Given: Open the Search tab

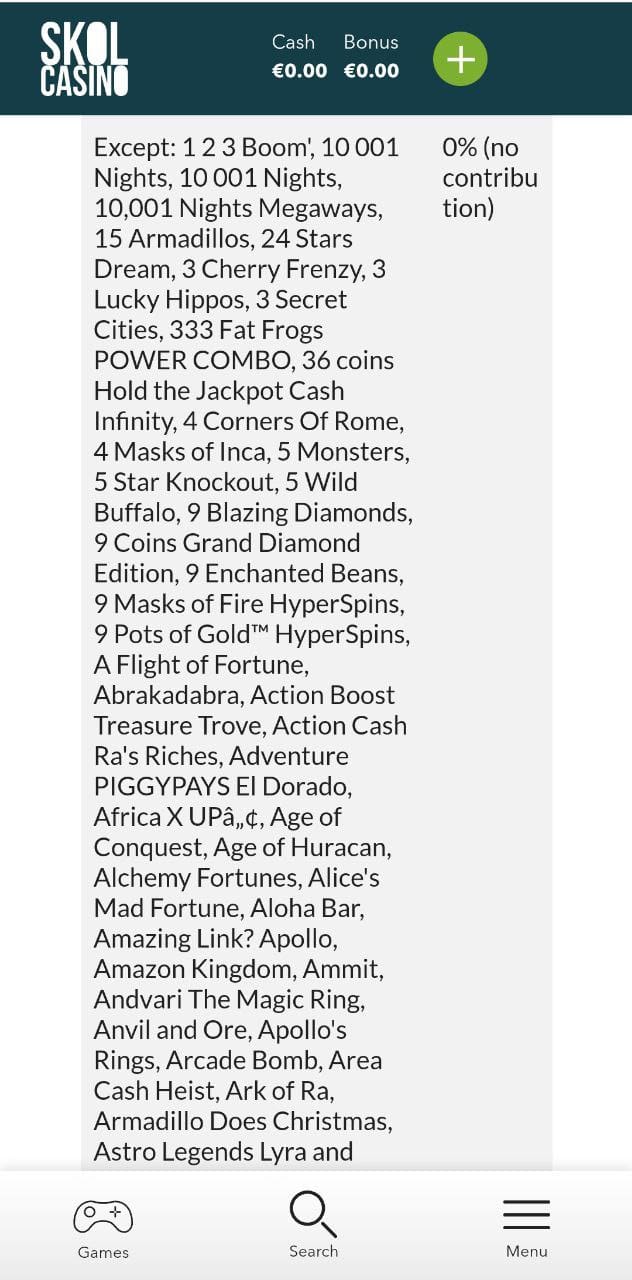Looking at the screenshot, I should pyautogui.click(x=313, y=1226).
